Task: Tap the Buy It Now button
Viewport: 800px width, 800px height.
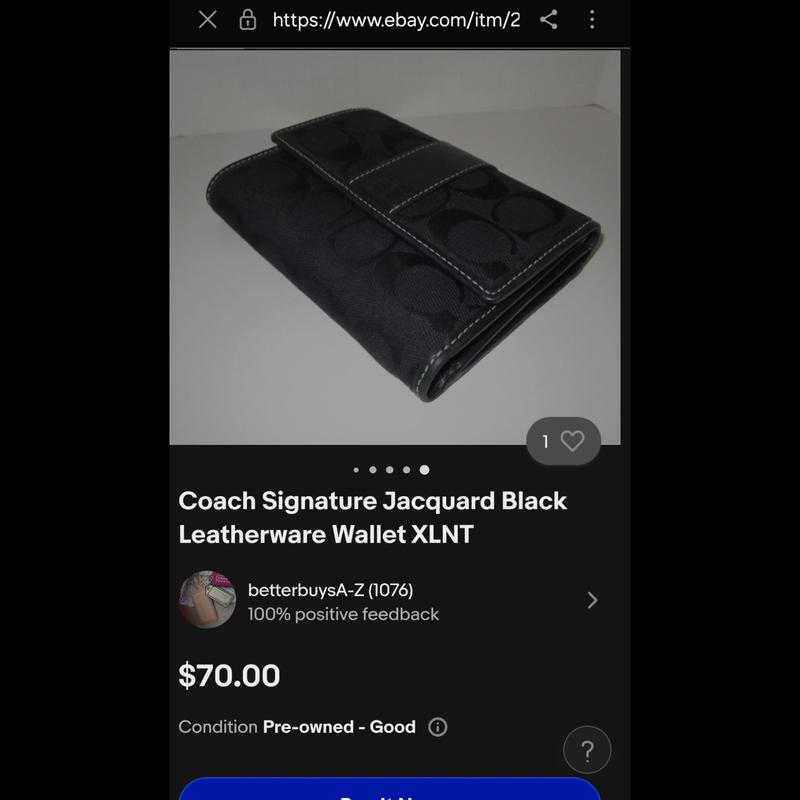Action: click(x=389, y=790)
